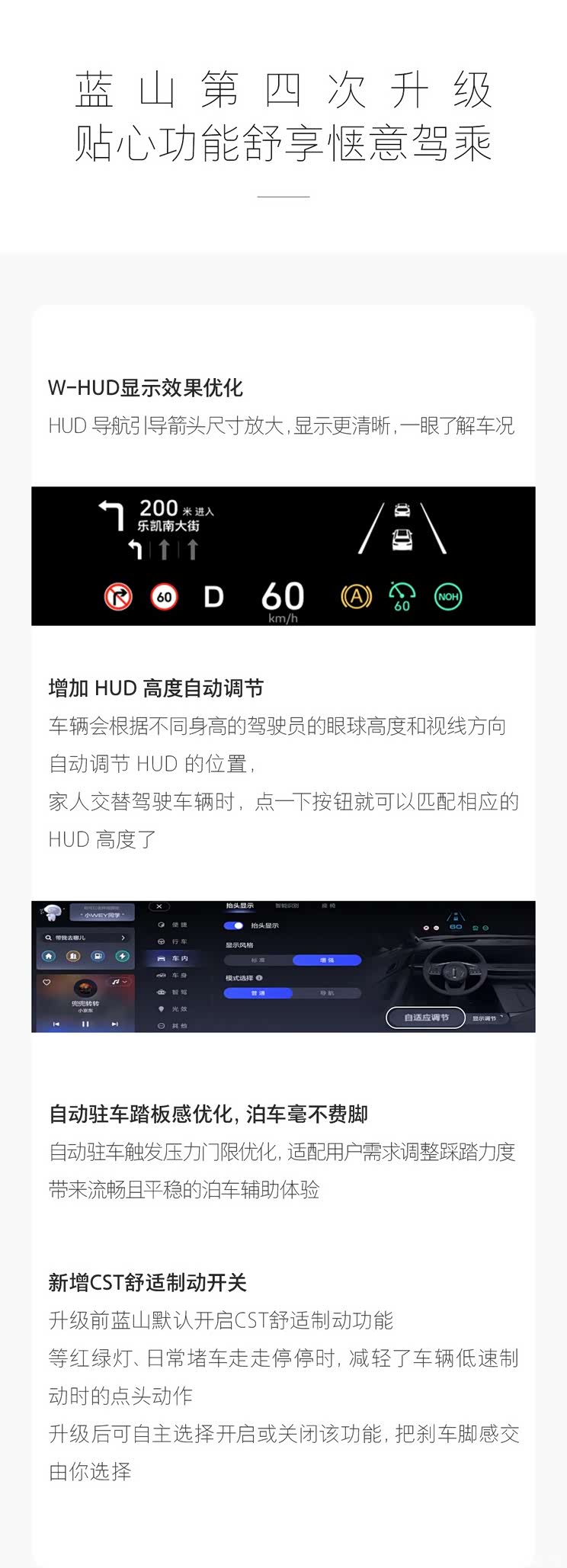Open the music playlist dropdown on player card

pos(123,981)
